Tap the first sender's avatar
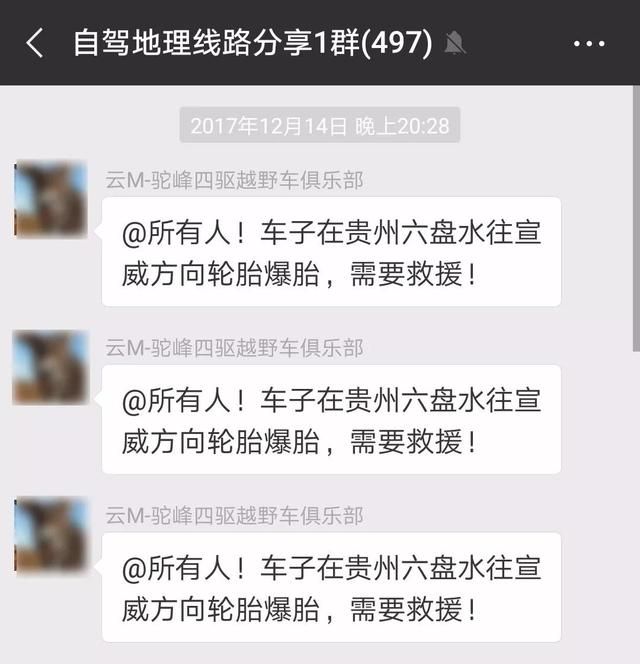 (x=50, y=200)
